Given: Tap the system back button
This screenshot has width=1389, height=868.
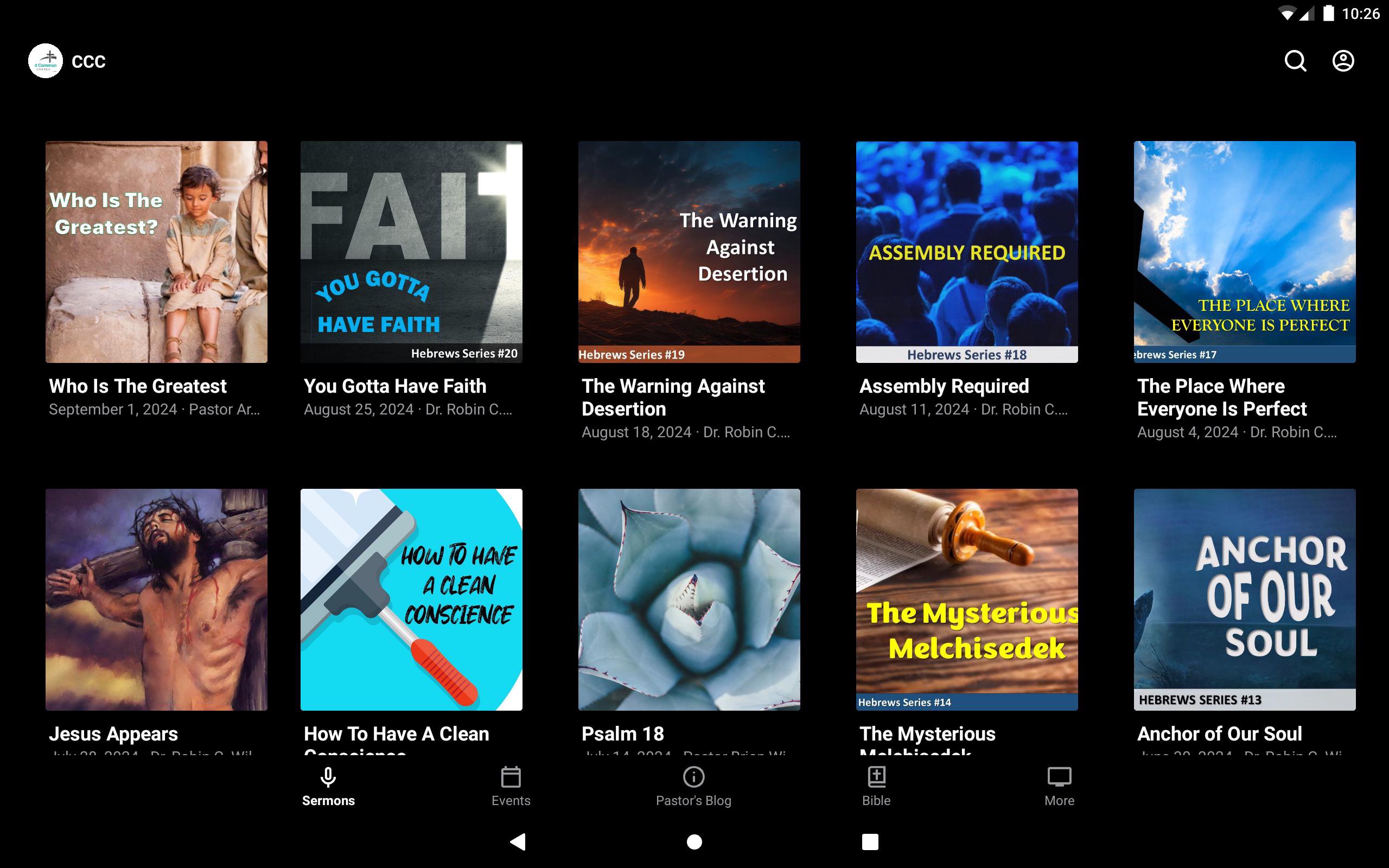Looking at the screenshot, I should pos(518,841).
